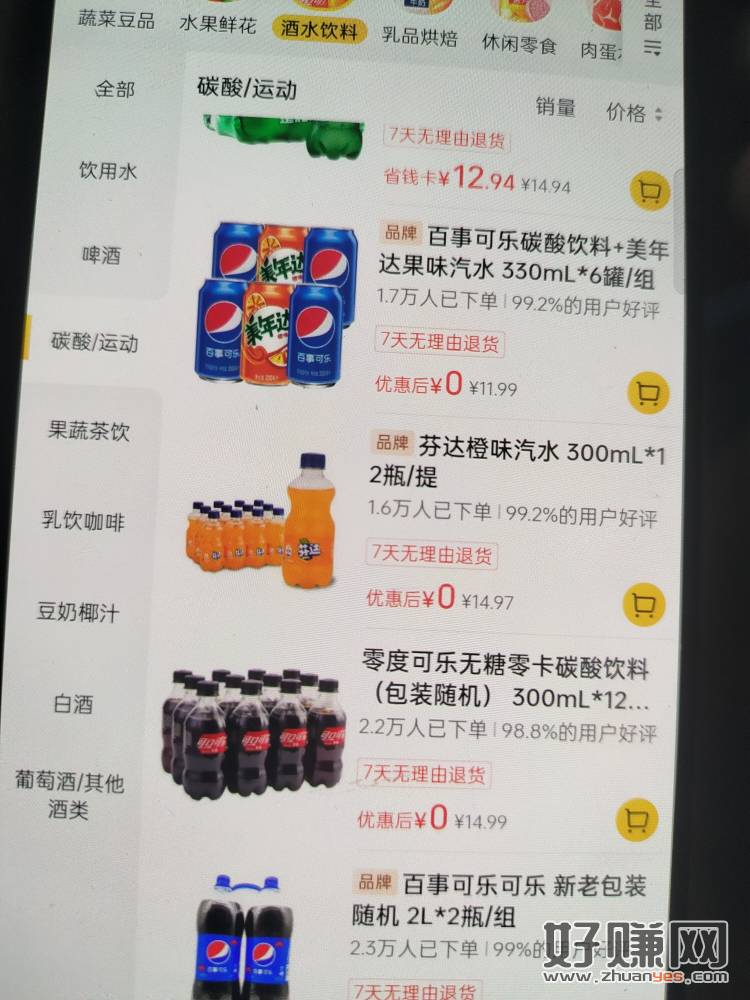Viewport: 750px width, 1000px height.
Task: Select the 饮用水 subcategory
Action: tap(108, 170)
